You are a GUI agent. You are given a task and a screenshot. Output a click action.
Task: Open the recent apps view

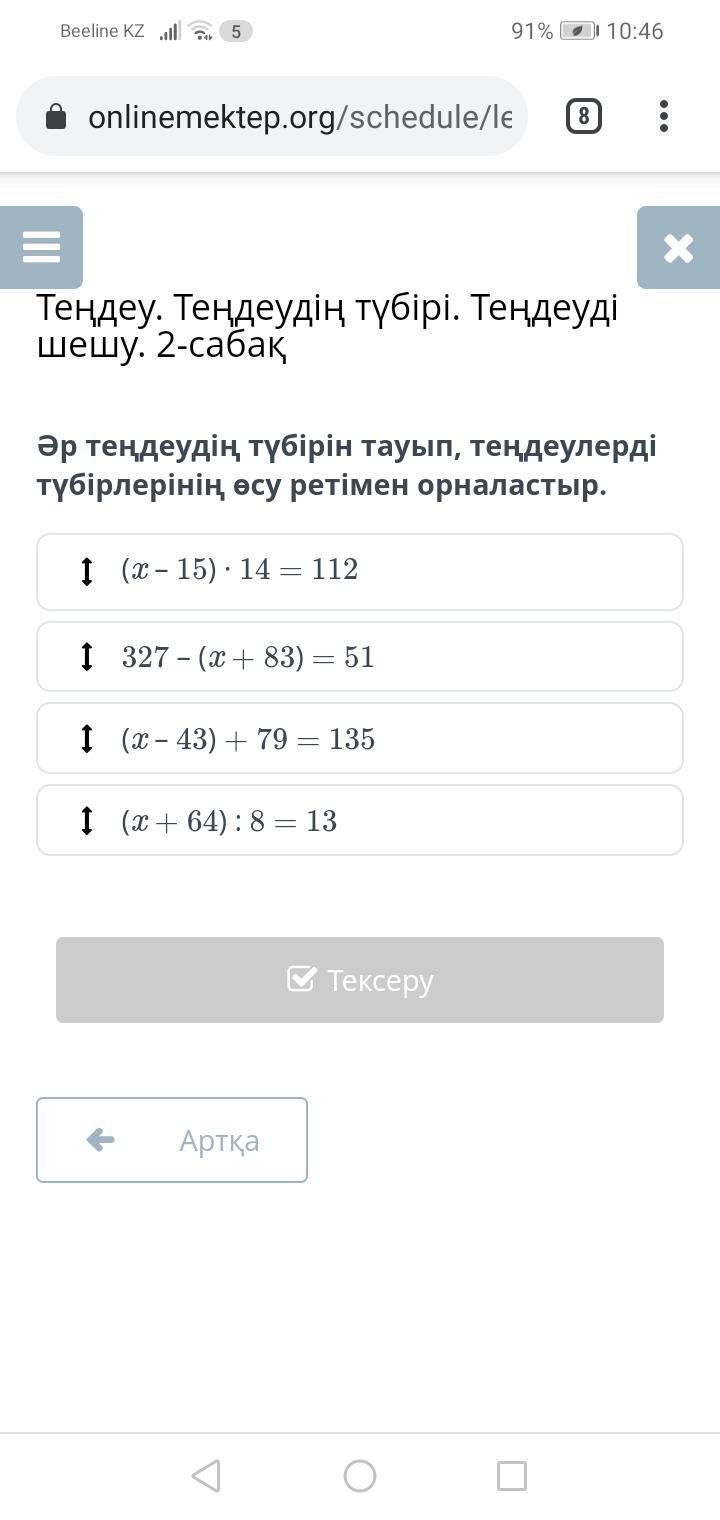(x=512, y=1476)
